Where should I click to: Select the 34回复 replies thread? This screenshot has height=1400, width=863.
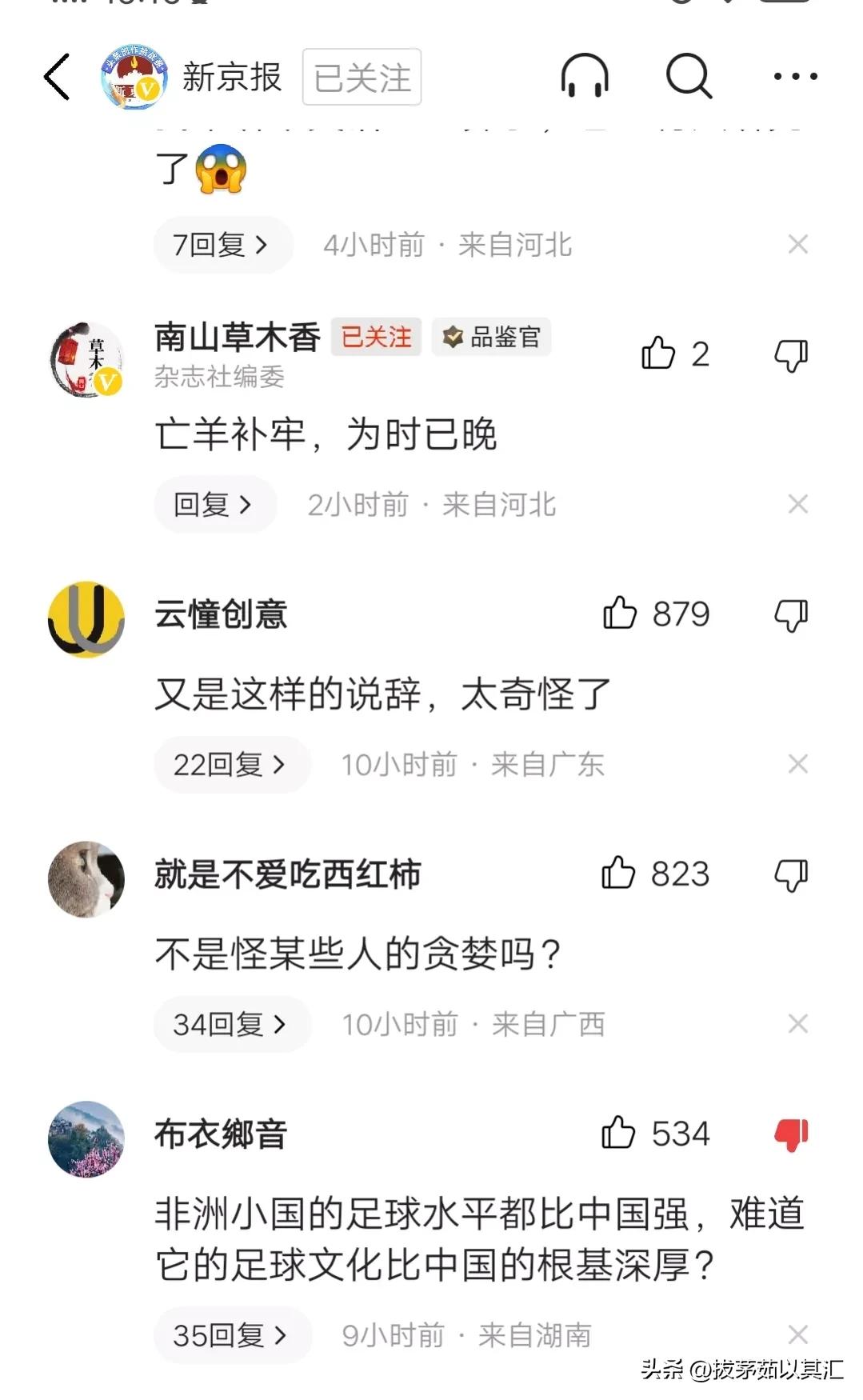point(232,1024)
